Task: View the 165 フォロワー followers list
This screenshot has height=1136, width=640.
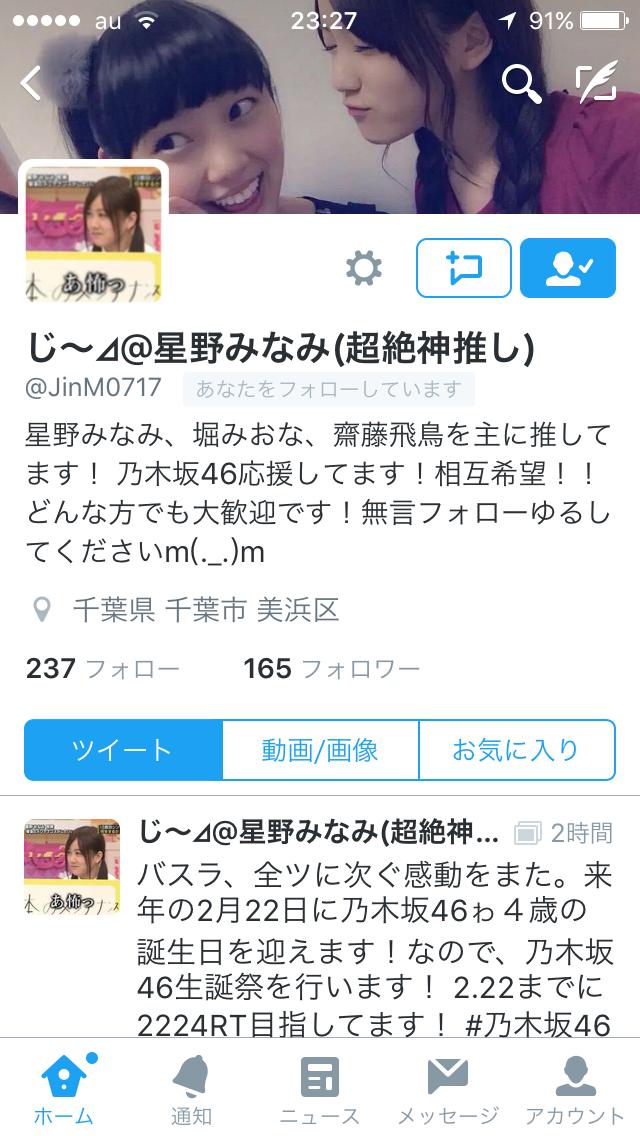Action: (331, 669)
